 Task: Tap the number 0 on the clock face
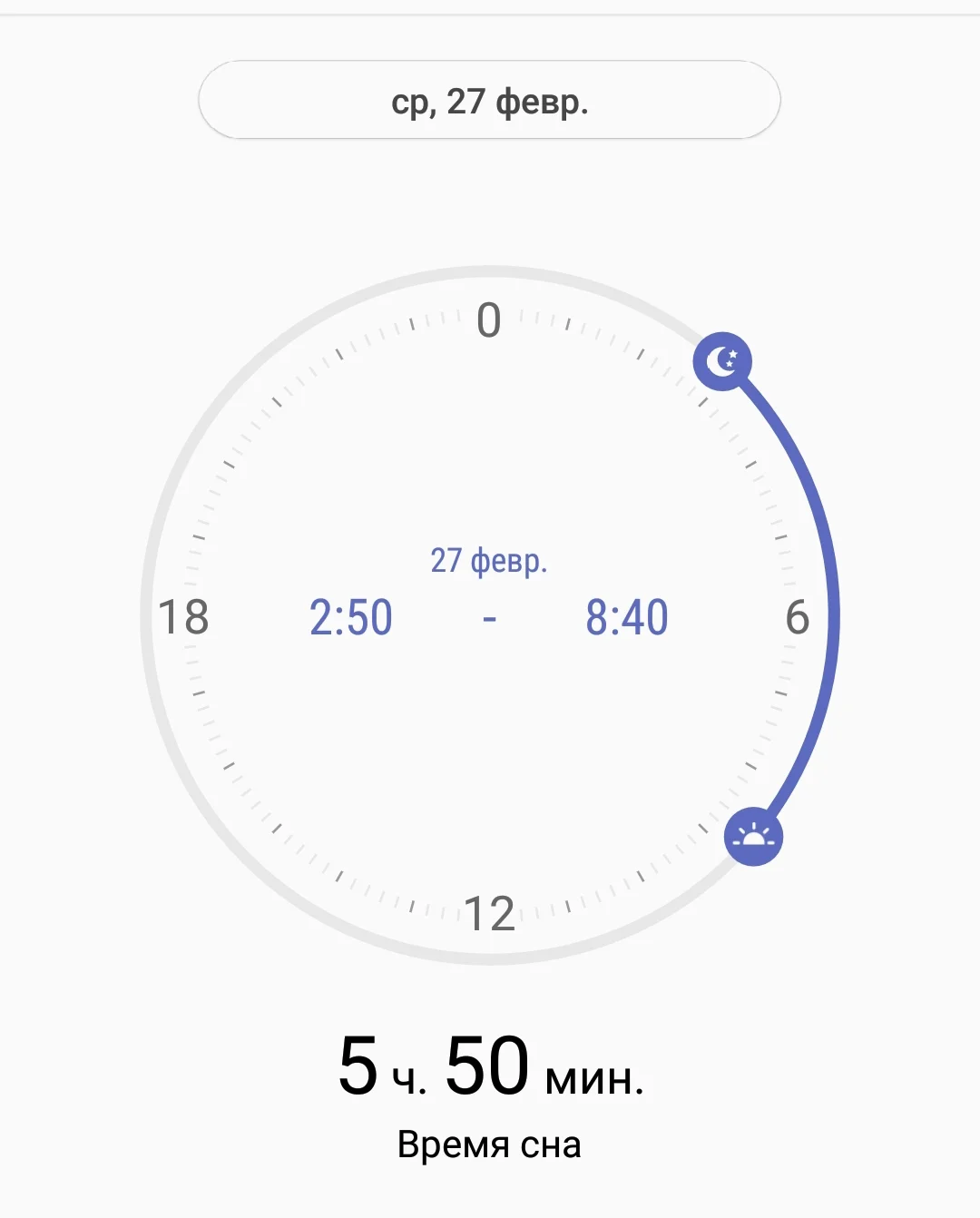click(x=490, y=319)
